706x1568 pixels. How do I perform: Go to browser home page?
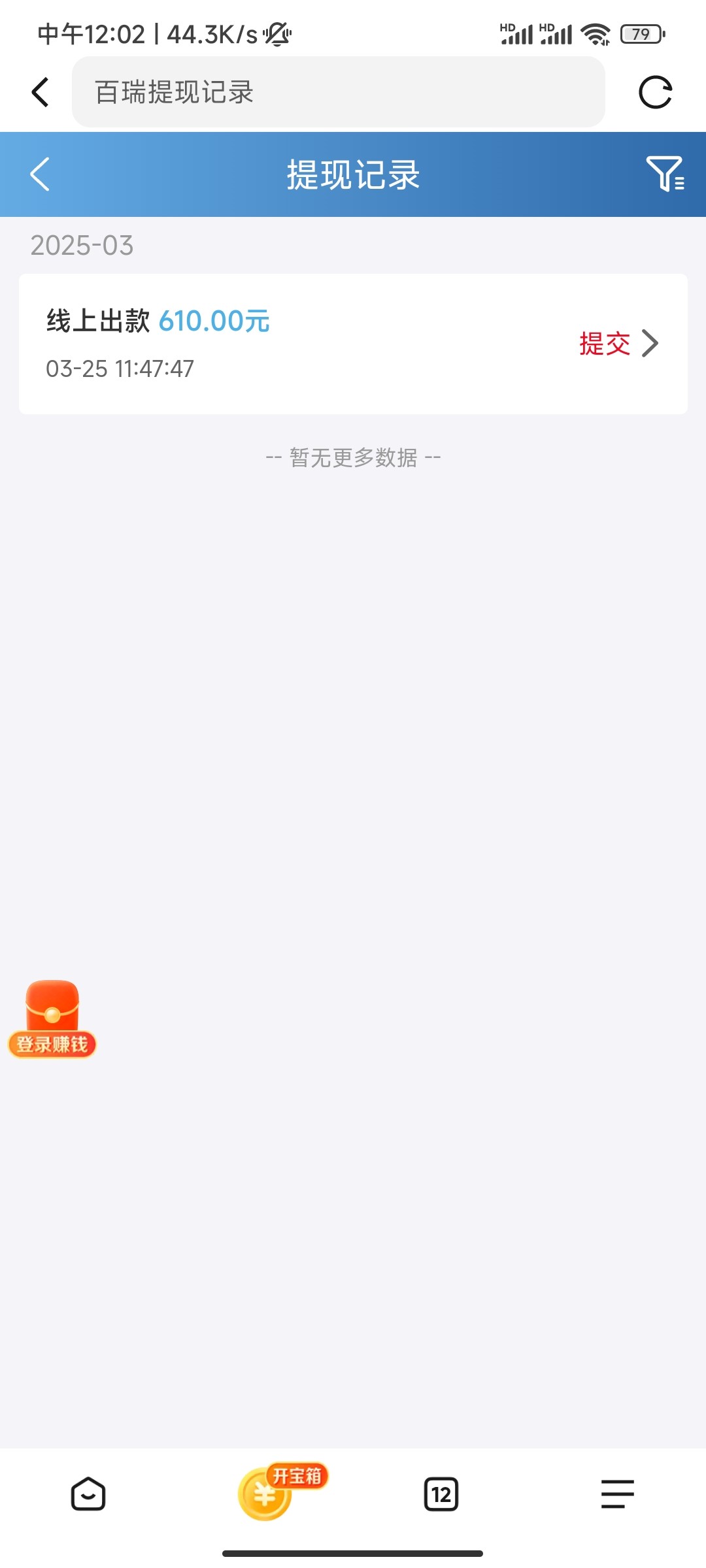click(x=88, y=1494)
